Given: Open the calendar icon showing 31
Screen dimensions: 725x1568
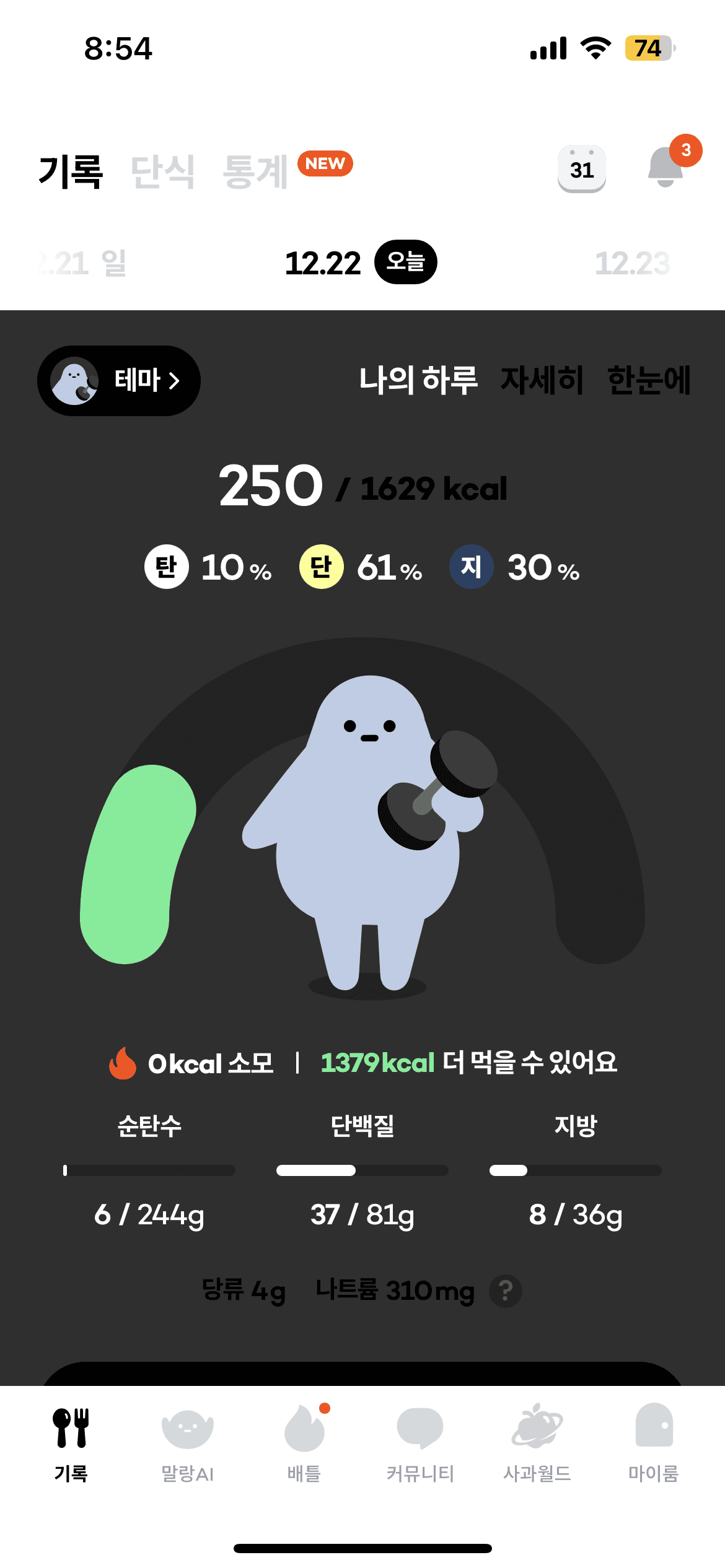Looking at the screenshot, I should pyautogui.click(x=581, y=168).
